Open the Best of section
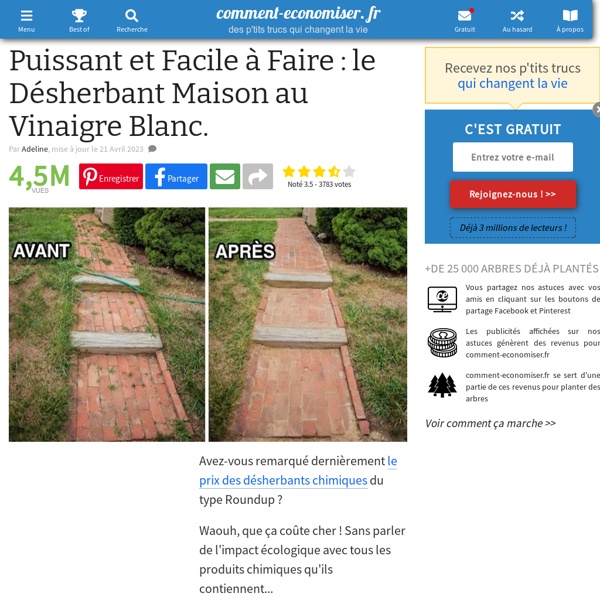The height and width of the screenshot is (600, 600). click(x=79, y=19)
